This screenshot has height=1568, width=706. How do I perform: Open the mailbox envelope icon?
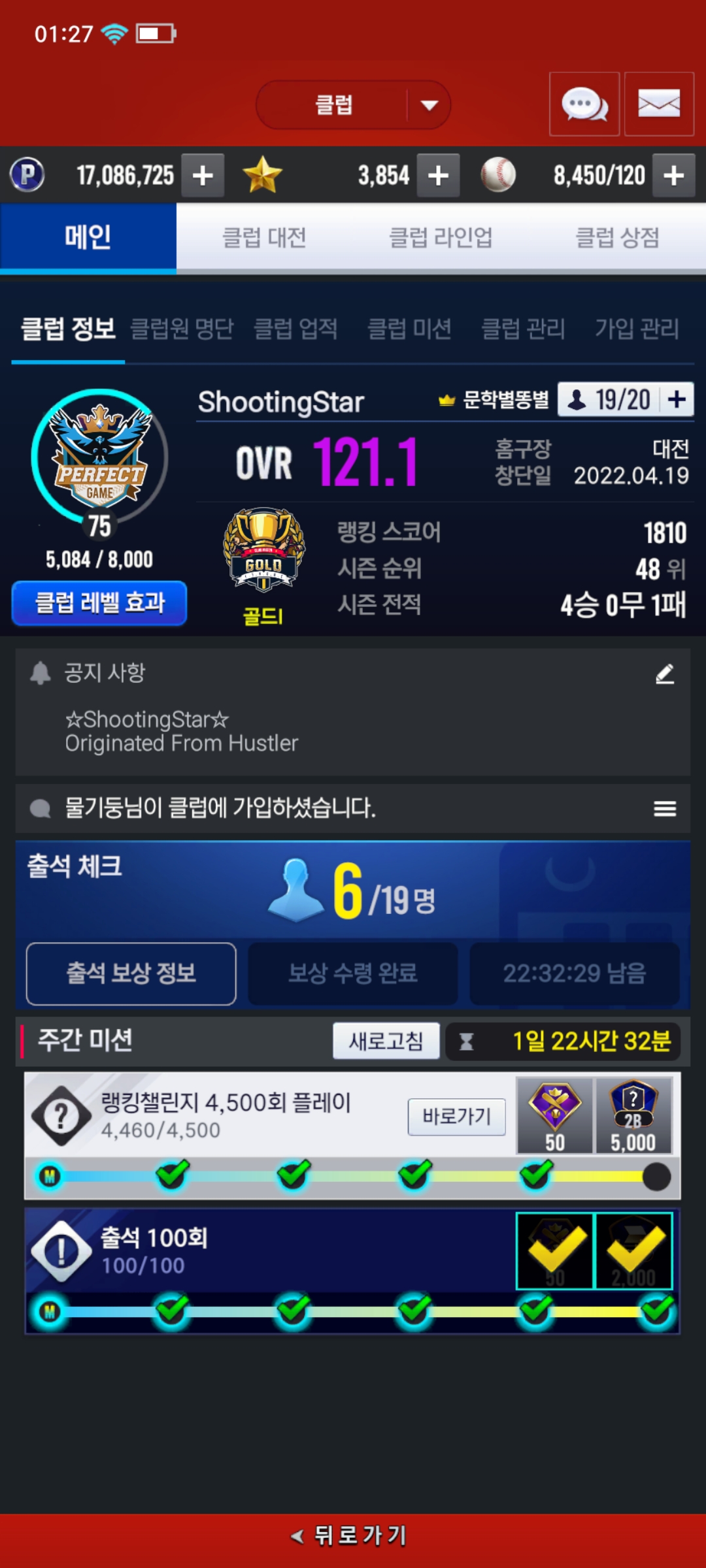click(658, 105)
